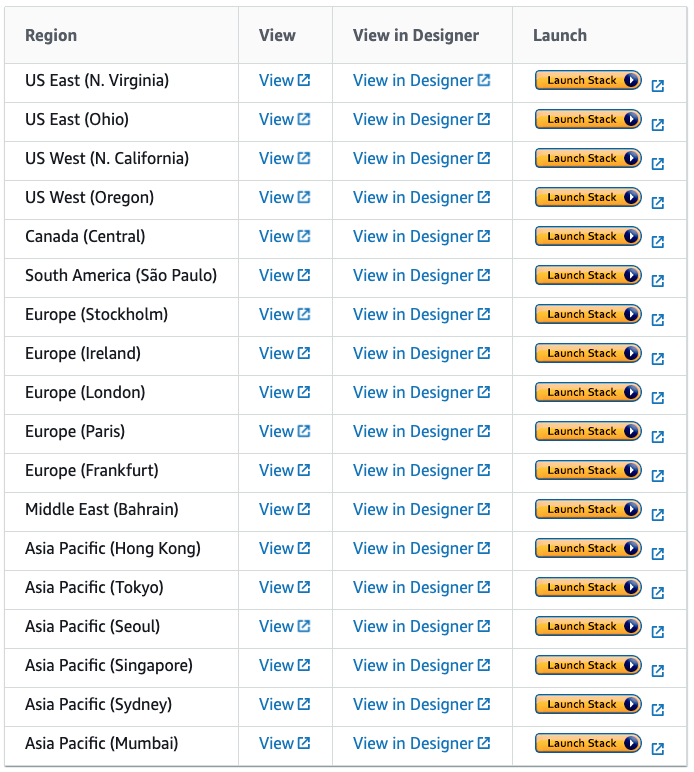Image resolution: width=694 pixels, height=772 pixels.
Task: Launch the stack for Asia Pacific (Mumbai)
Action: [x=588, y=744]
